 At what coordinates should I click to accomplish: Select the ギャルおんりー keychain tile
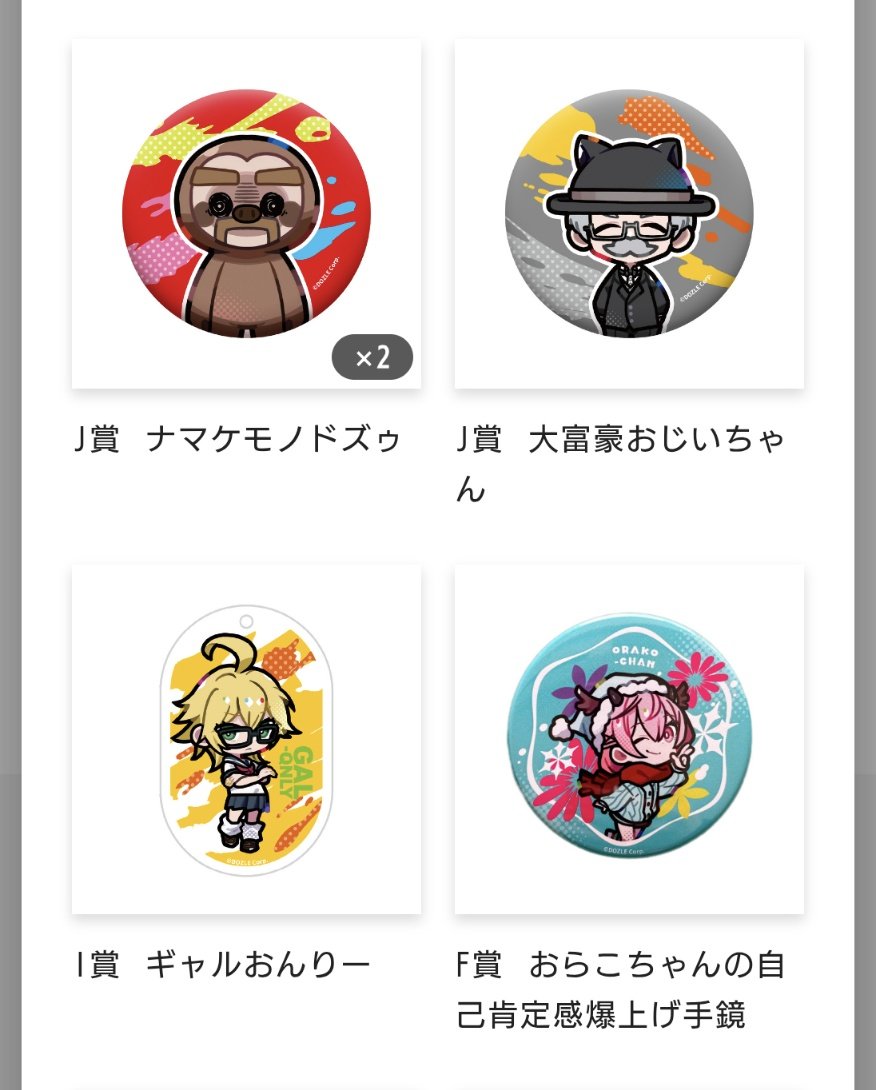[x=246, y=738]
